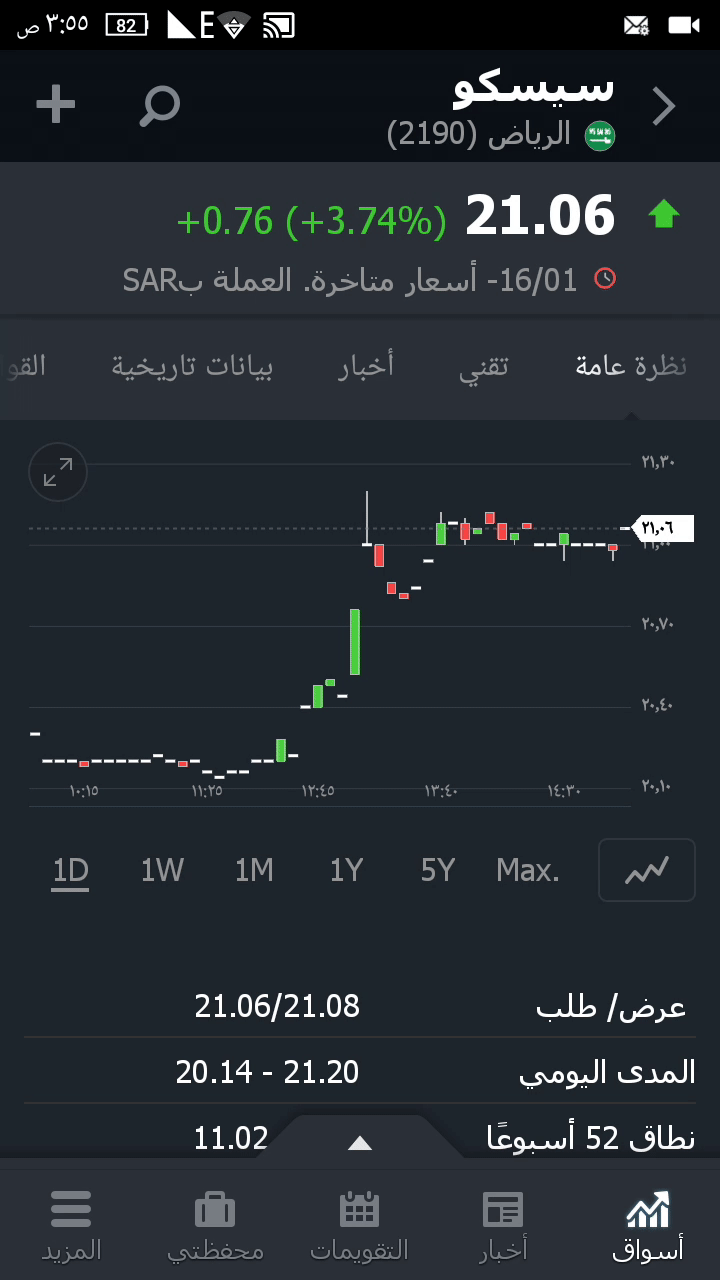Change chart type with line icon button
The image size is (720, 1280).
[646, 870]
